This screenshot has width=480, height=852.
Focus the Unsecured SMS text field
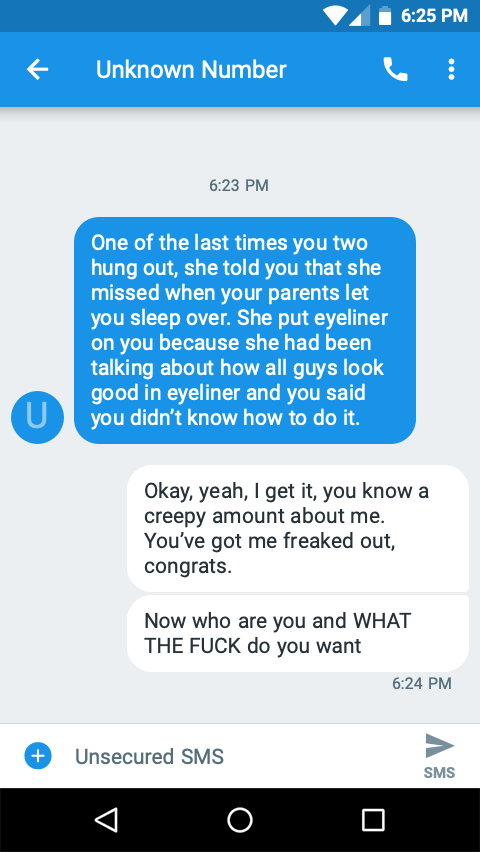(239, 756)
